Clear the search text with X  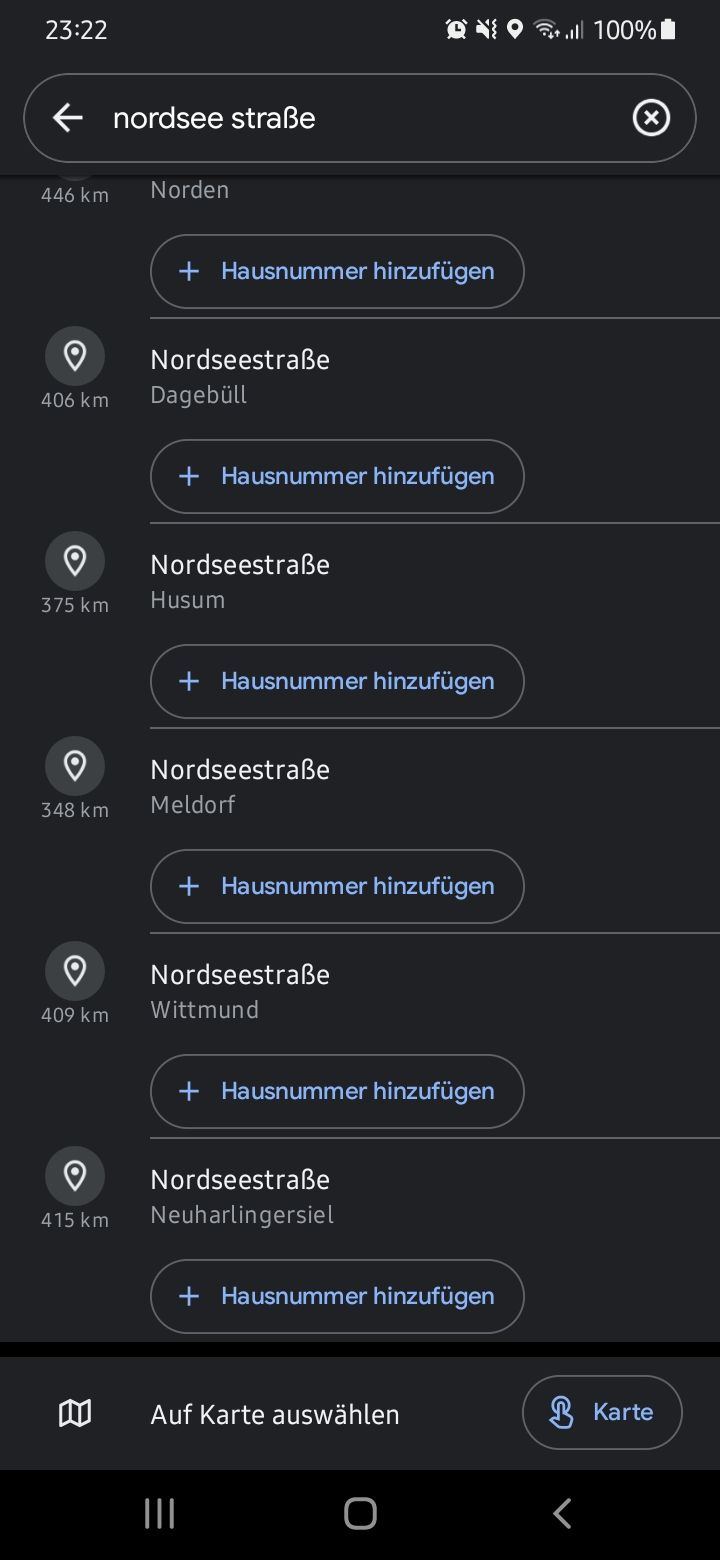651,118
